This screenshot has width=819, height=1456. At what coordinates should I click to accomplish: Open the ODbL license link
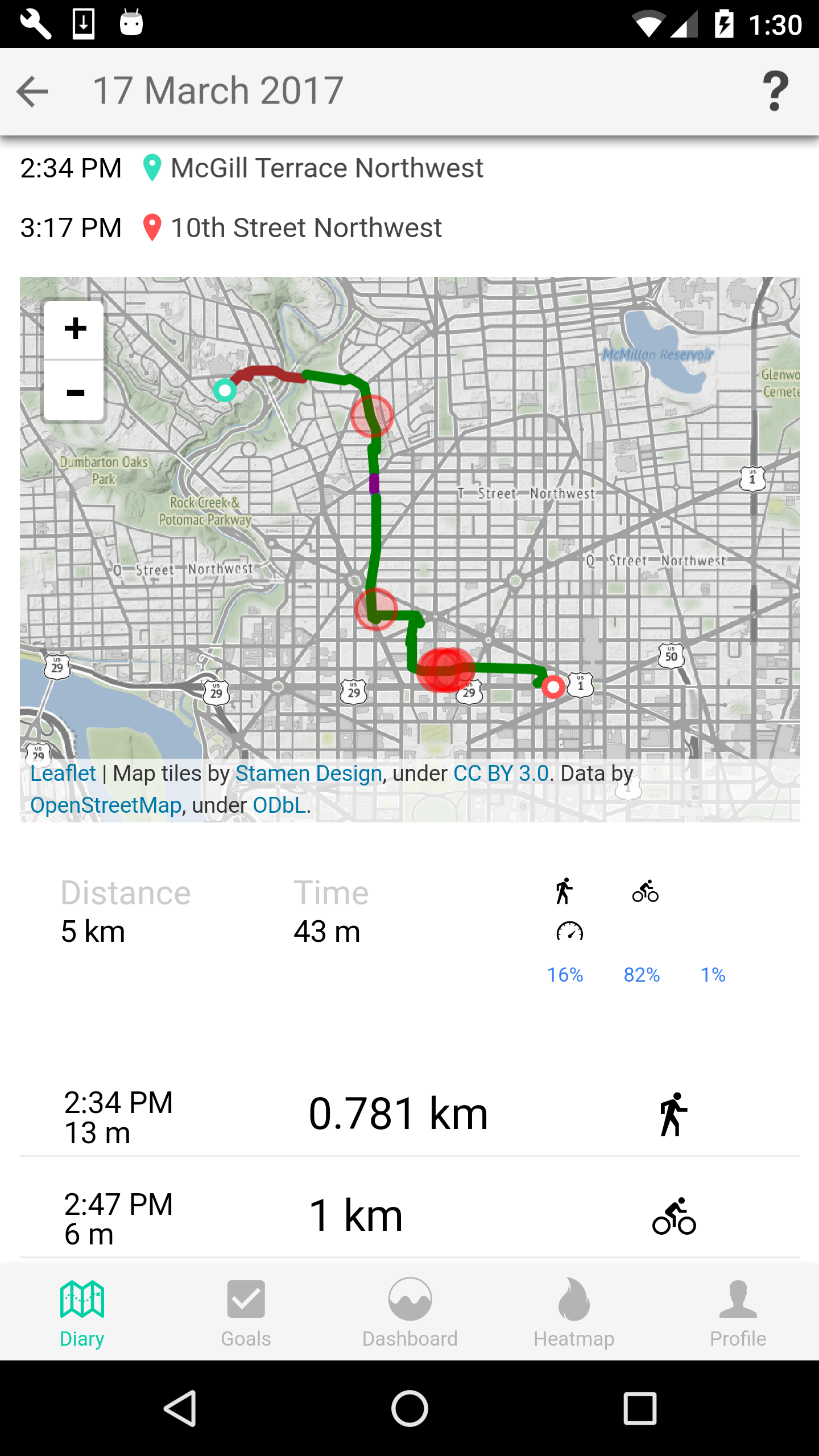point(280,805)
